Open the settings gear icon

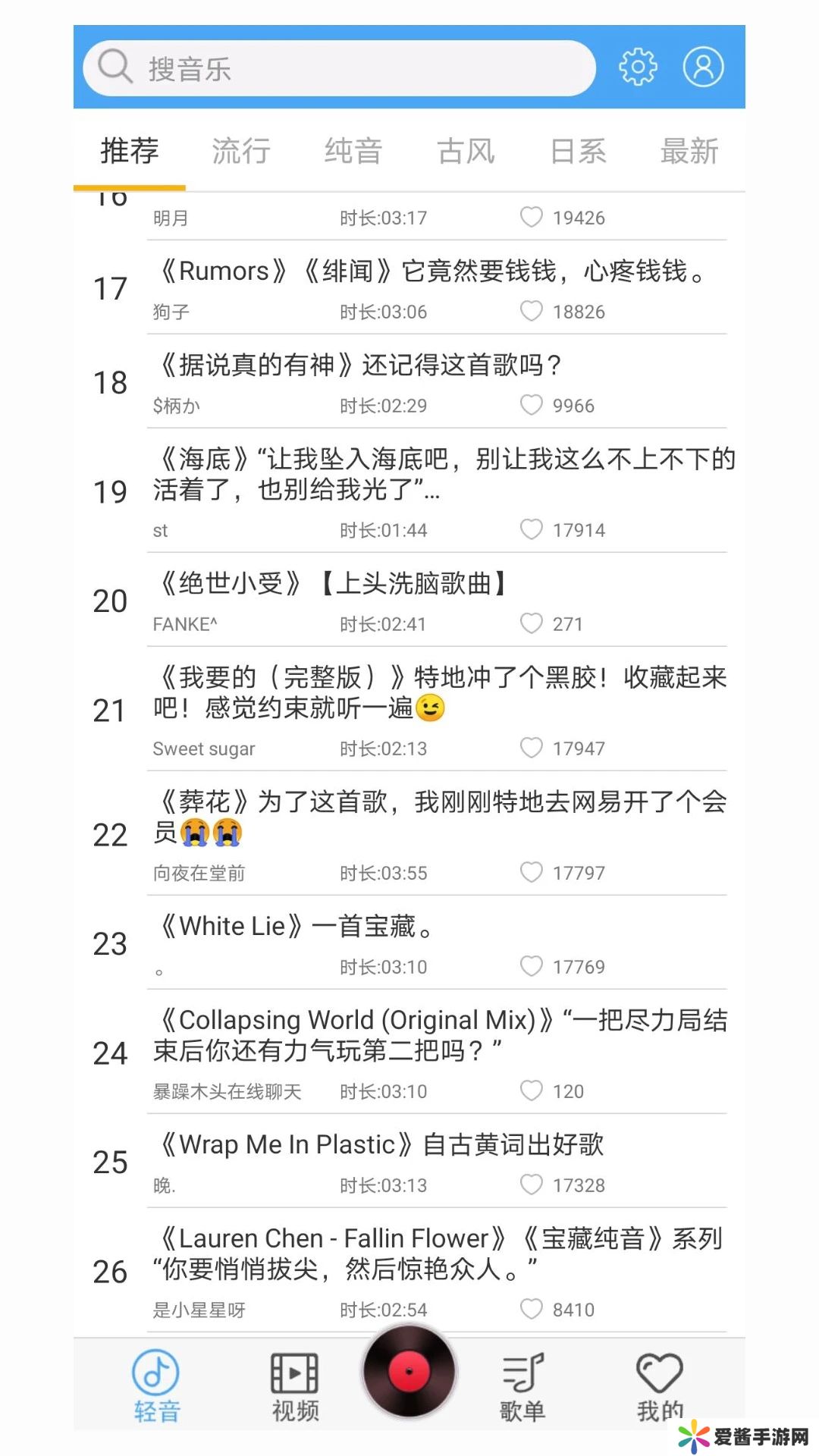(638, 67)
